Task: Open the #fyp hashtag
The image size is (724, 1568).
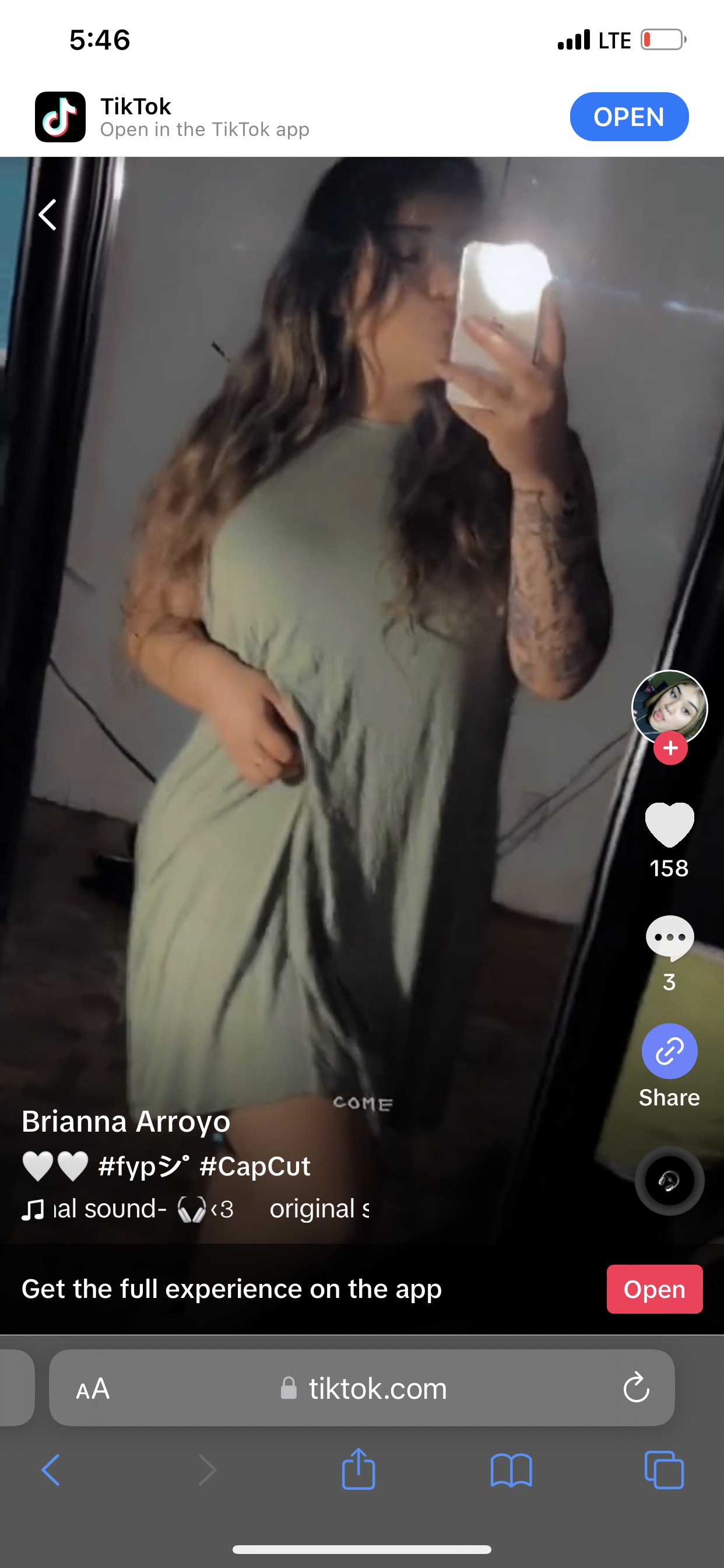Action: [143, 1166]
